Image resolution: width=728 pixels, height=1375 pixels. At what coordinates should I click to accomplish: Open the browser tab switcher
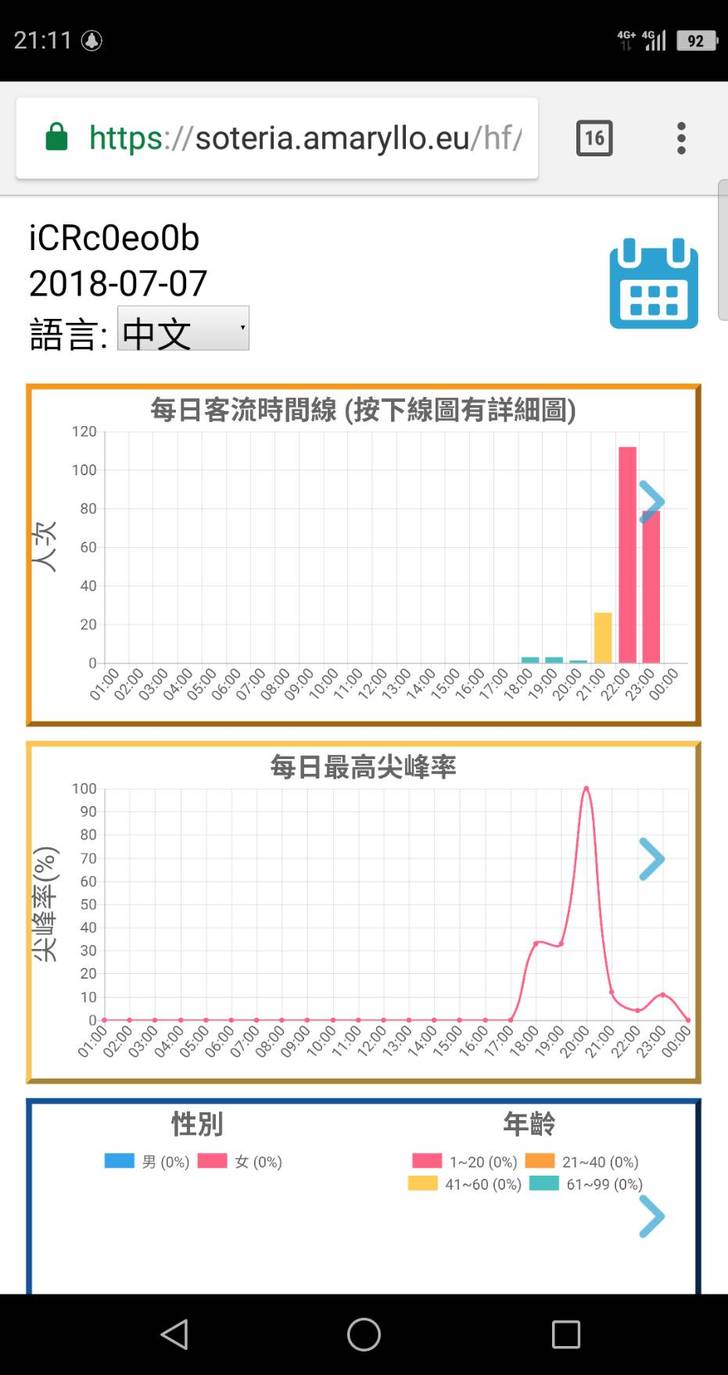pos(594,138)
